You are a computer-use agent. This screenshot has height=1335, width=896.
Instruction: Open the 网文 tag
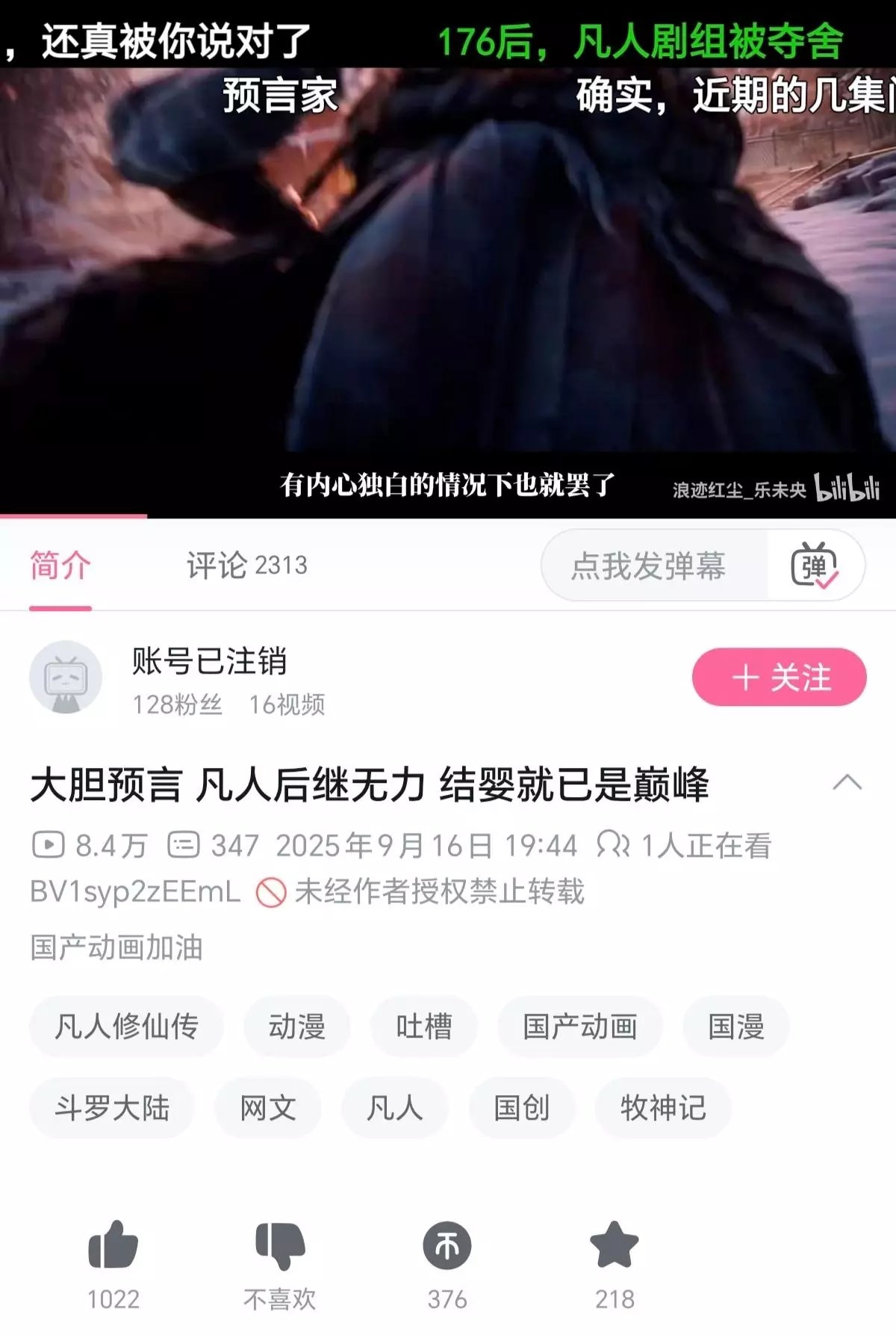268,1108
